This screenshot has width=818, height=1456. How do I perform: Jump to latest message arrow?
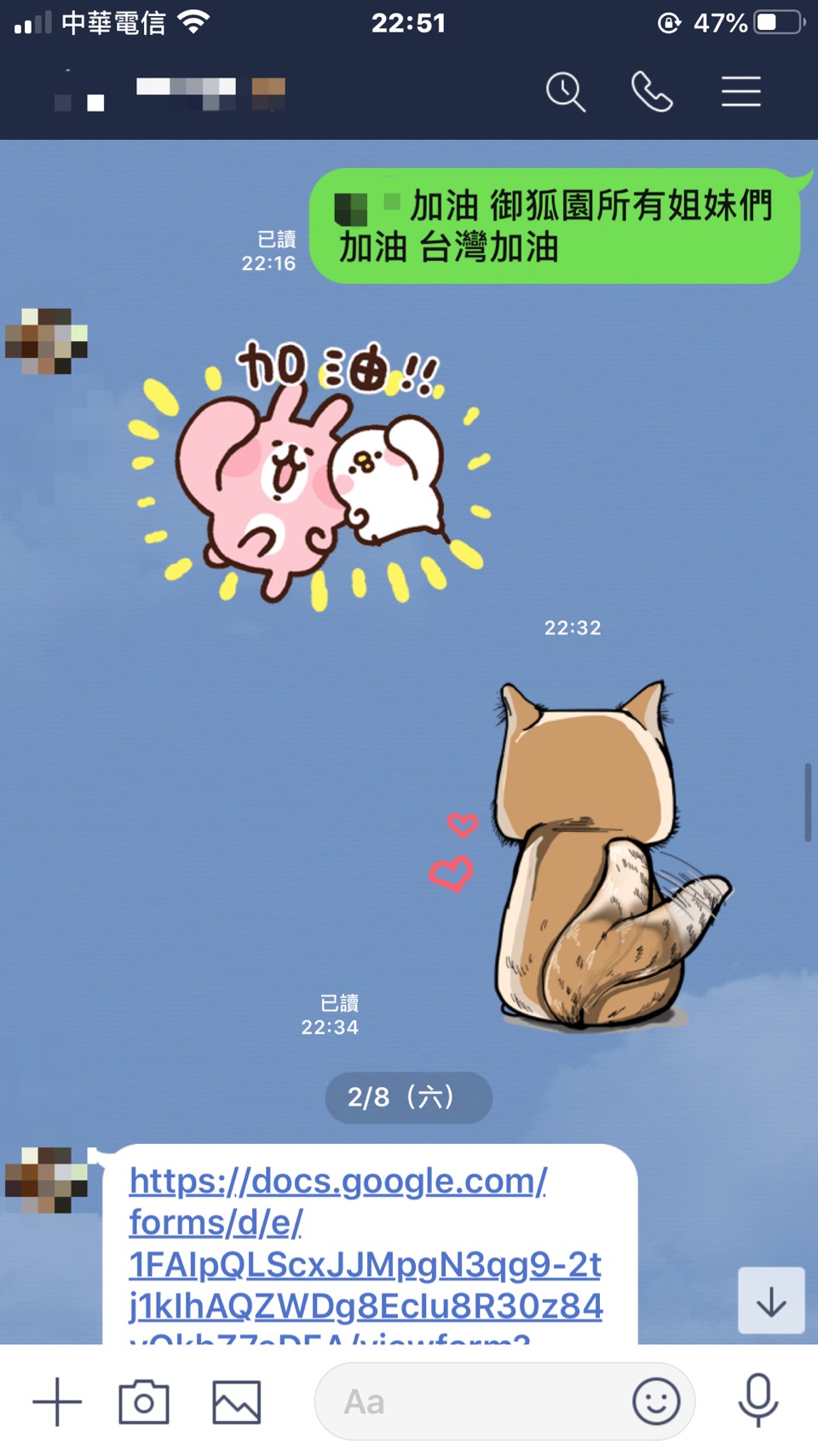(771, 1301)
